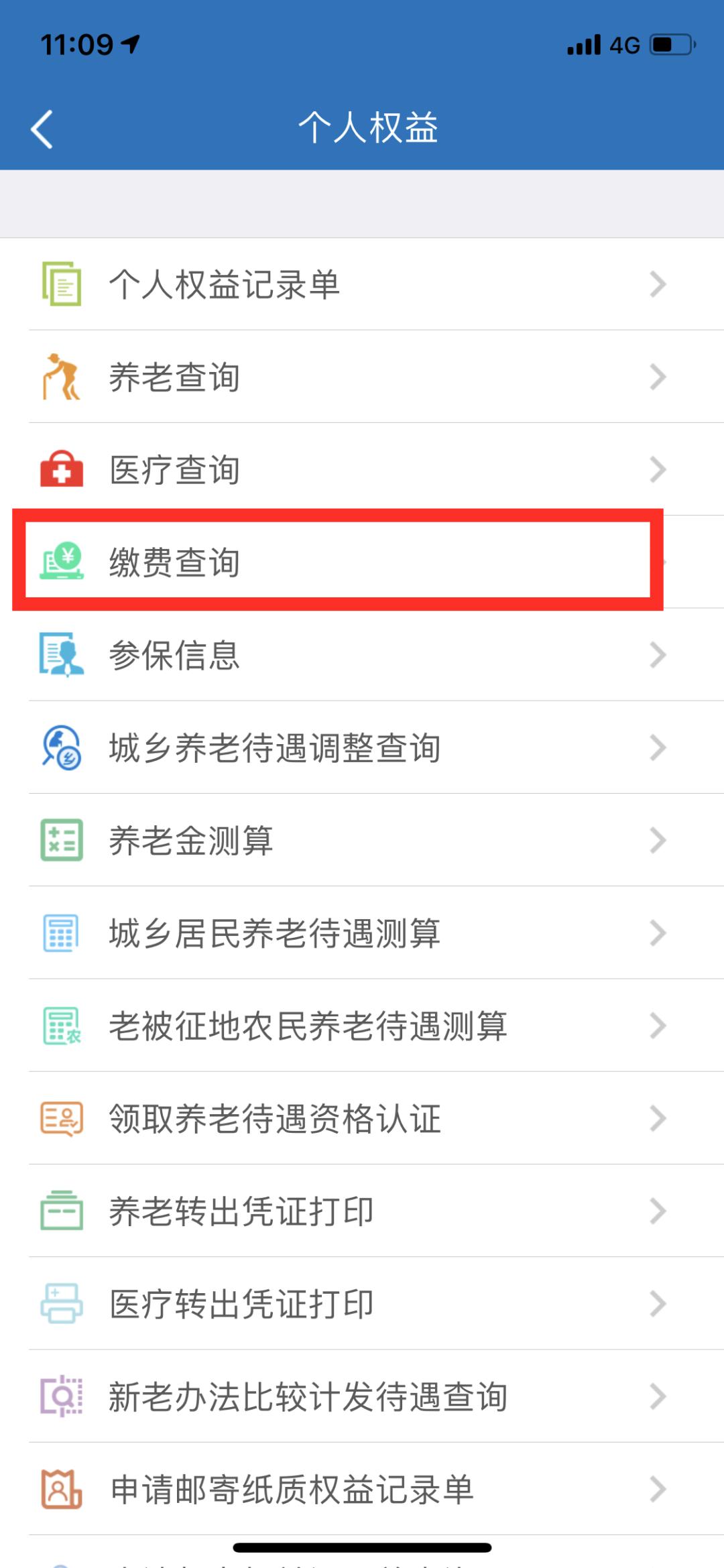Click the blue 参保信息 person icon
Image resolution: width=724 pixels, height=1568 pixels.
tap(60, 655)
